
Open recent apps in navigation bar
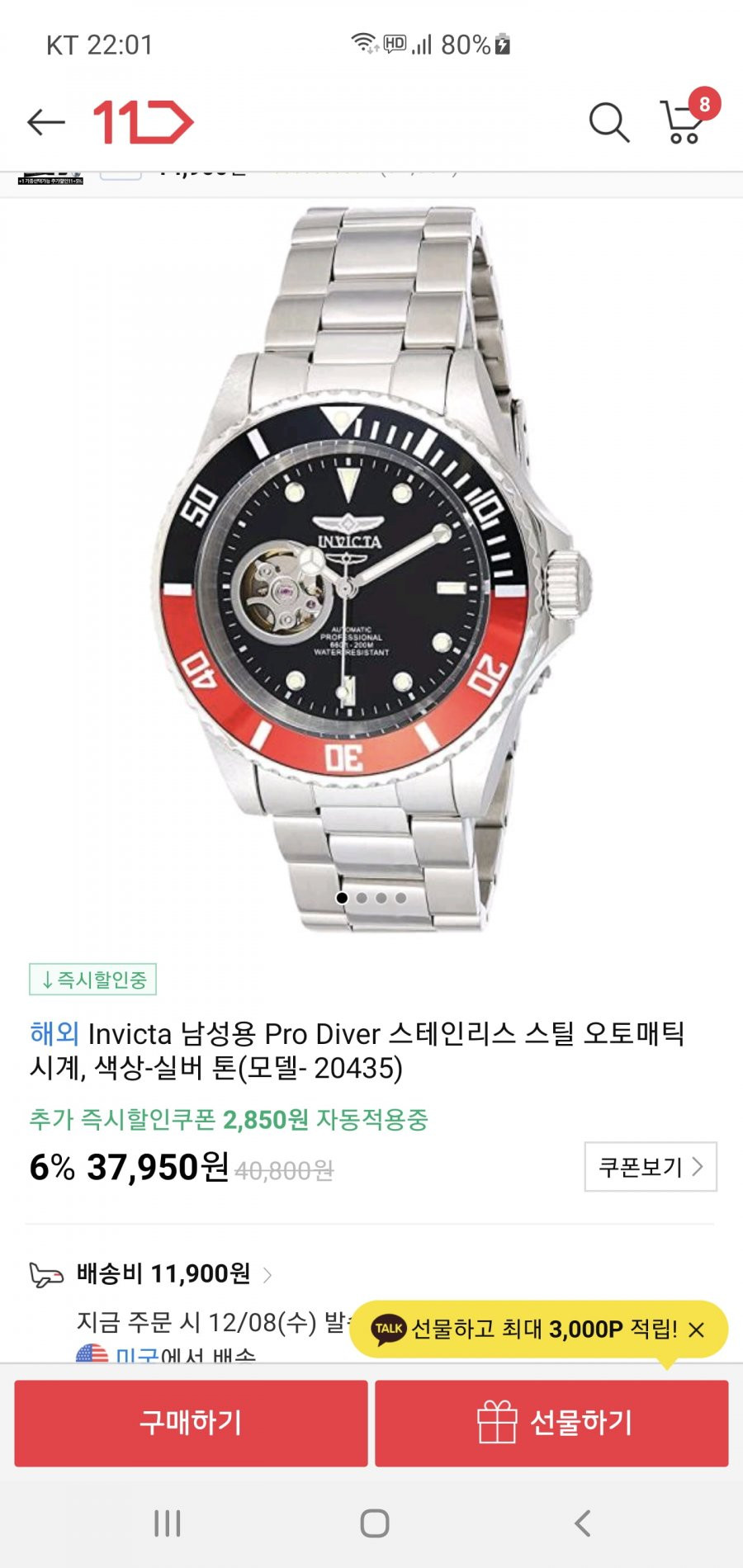coord(167,1523)
